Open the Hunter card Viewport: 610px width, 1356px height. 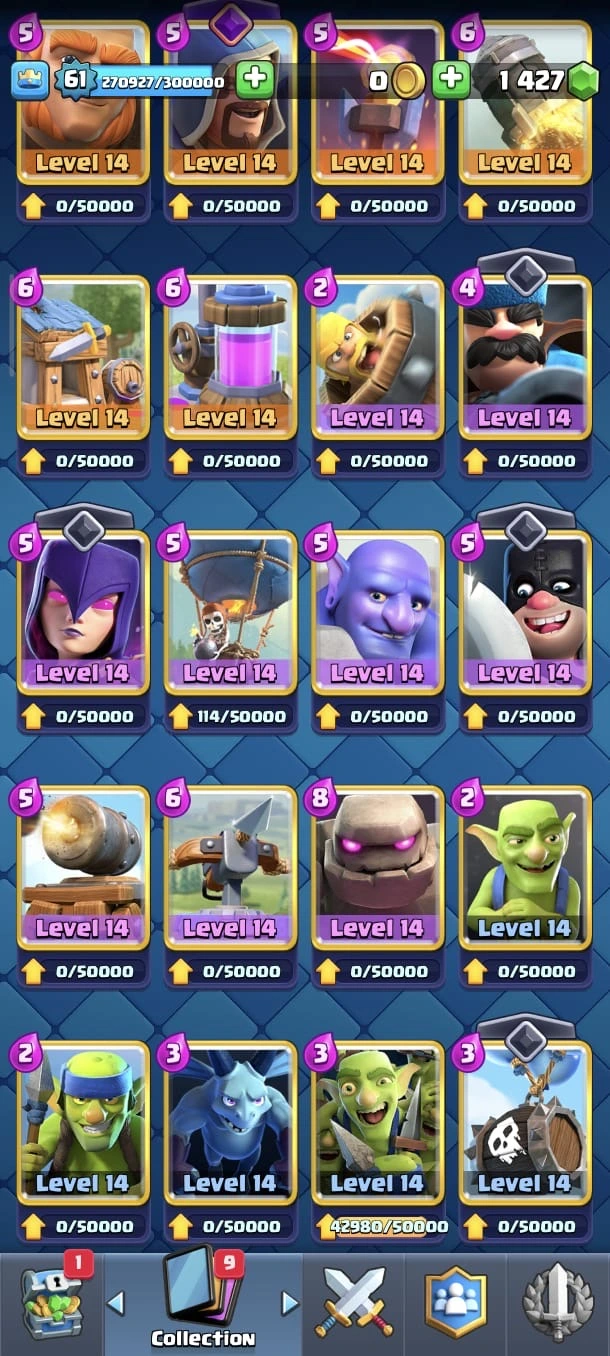(x=524, y=357)
